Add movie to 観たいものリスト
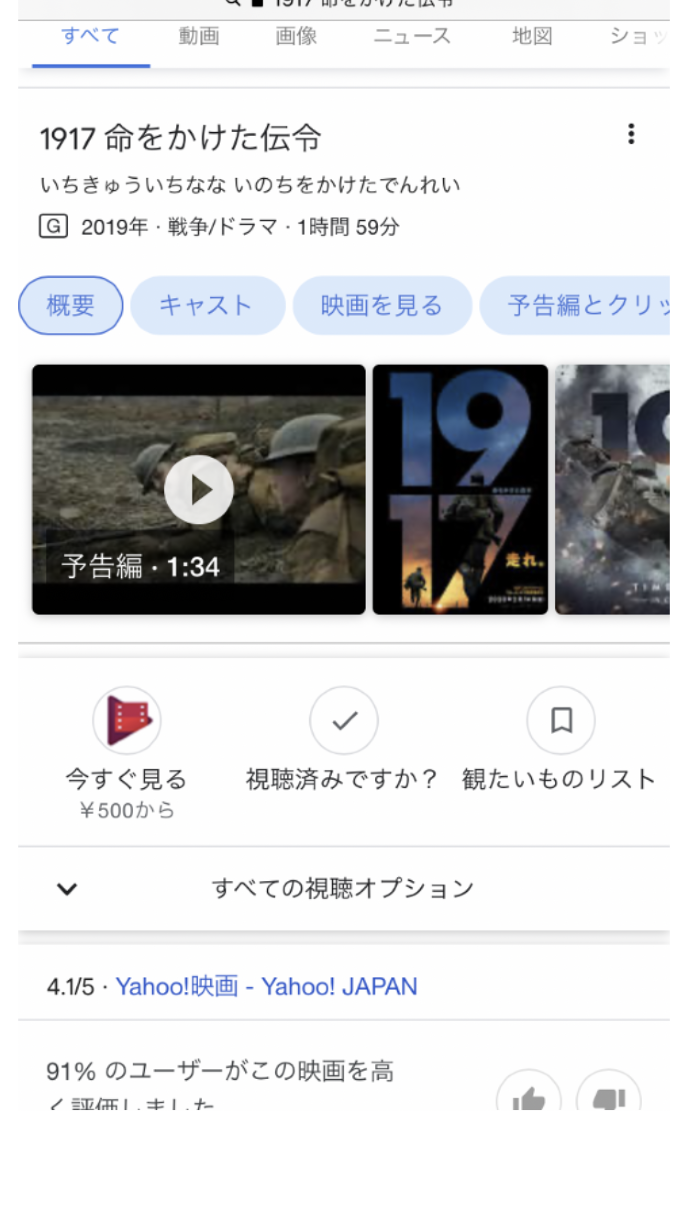The height and width of the screenshot is (1224, 688). click(x=561, y=720)
